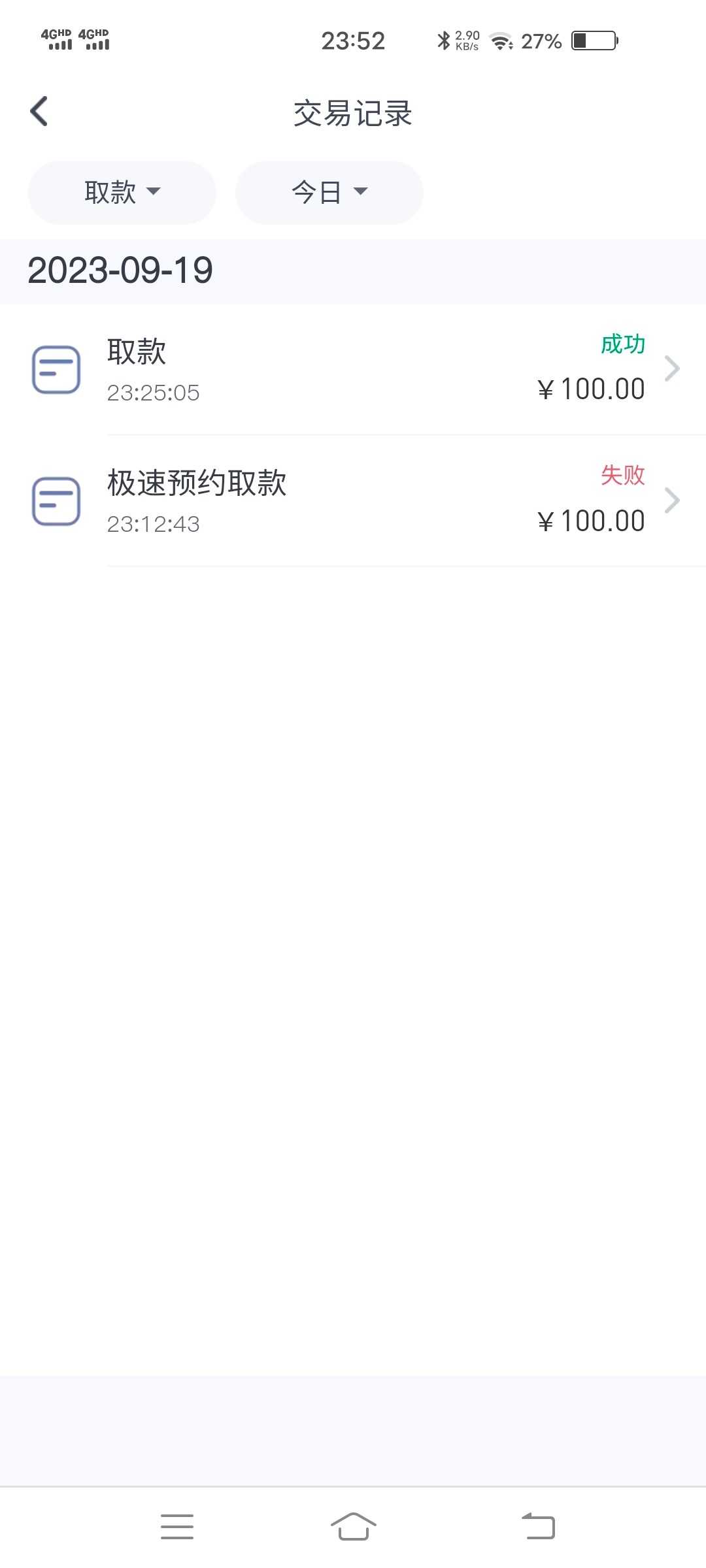
Task: Expand details of the successful 取款 record
Action: coord(673,369)
